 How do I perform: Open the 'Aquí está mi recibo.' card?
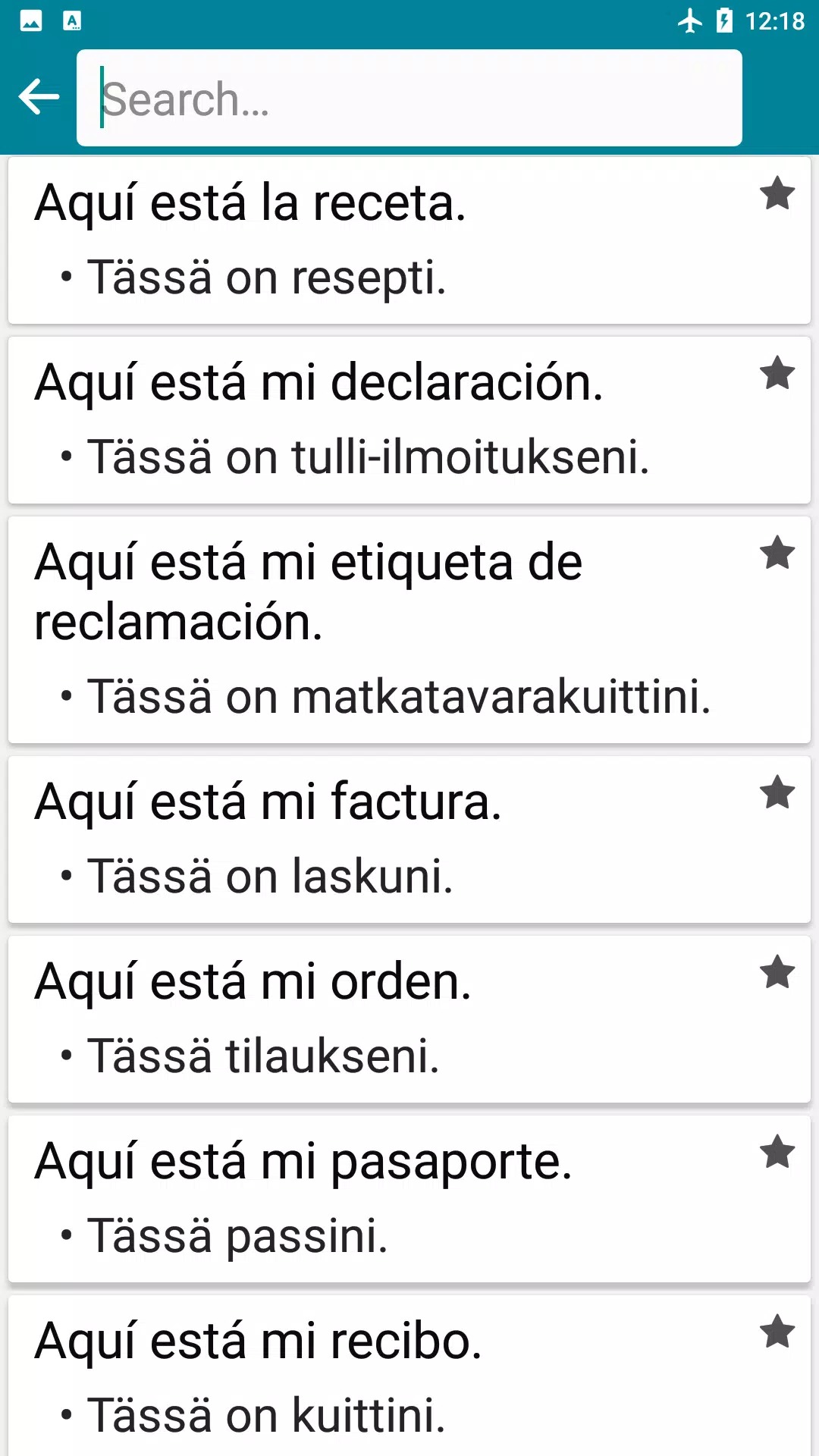coord(379,1376)
